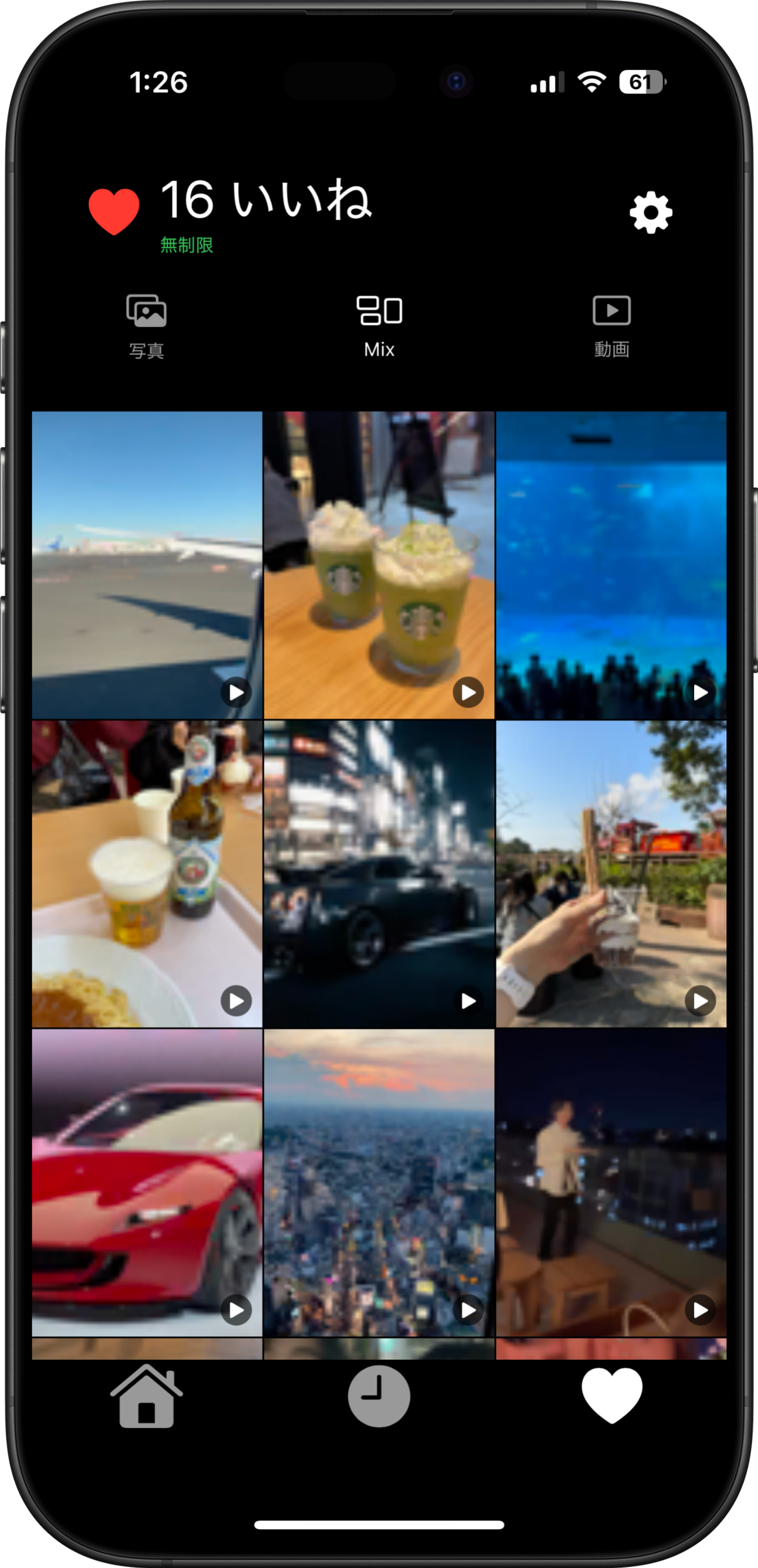
Task: Open the city skyline sunset video
Action: 378,1182
